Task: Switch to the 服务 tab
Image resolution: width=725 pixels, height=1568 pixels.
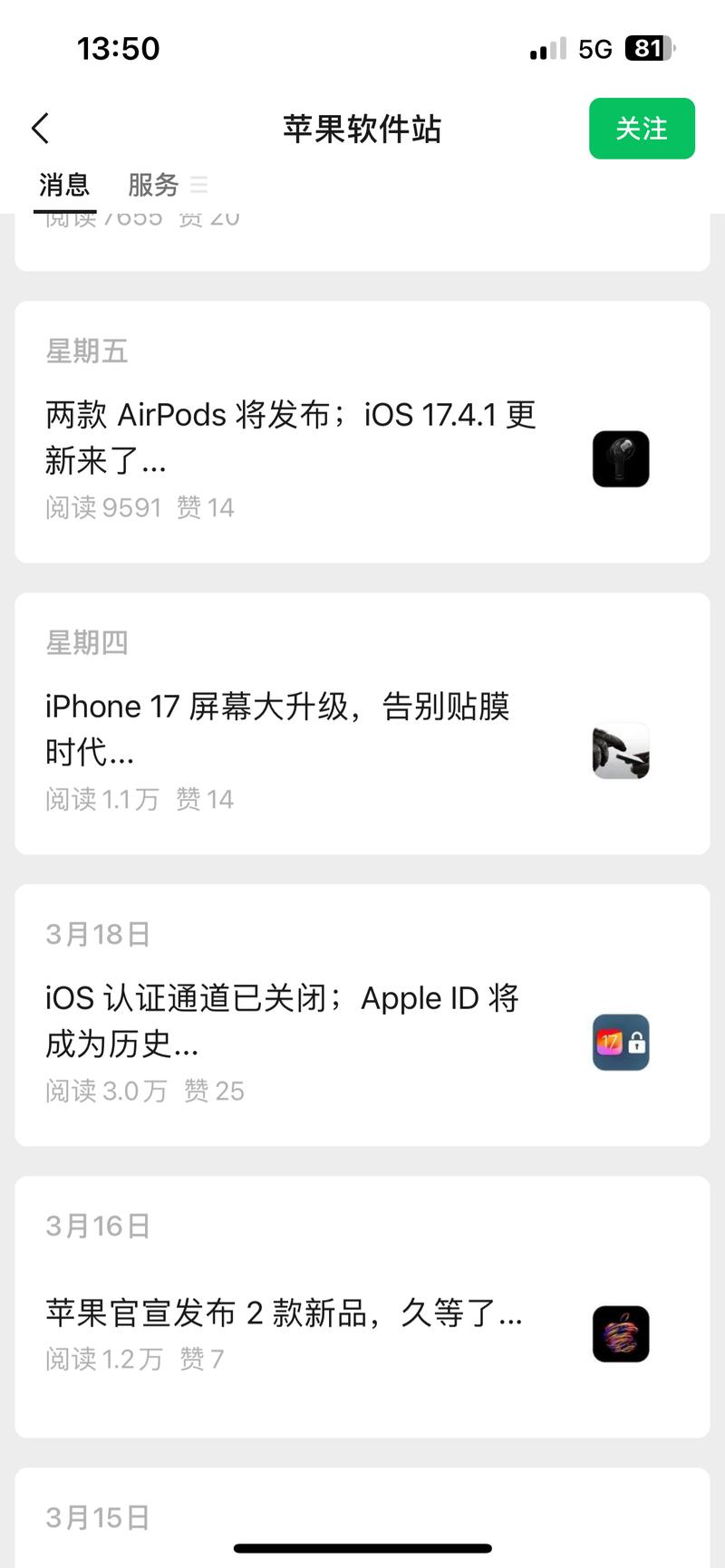Action: [153, 185]
